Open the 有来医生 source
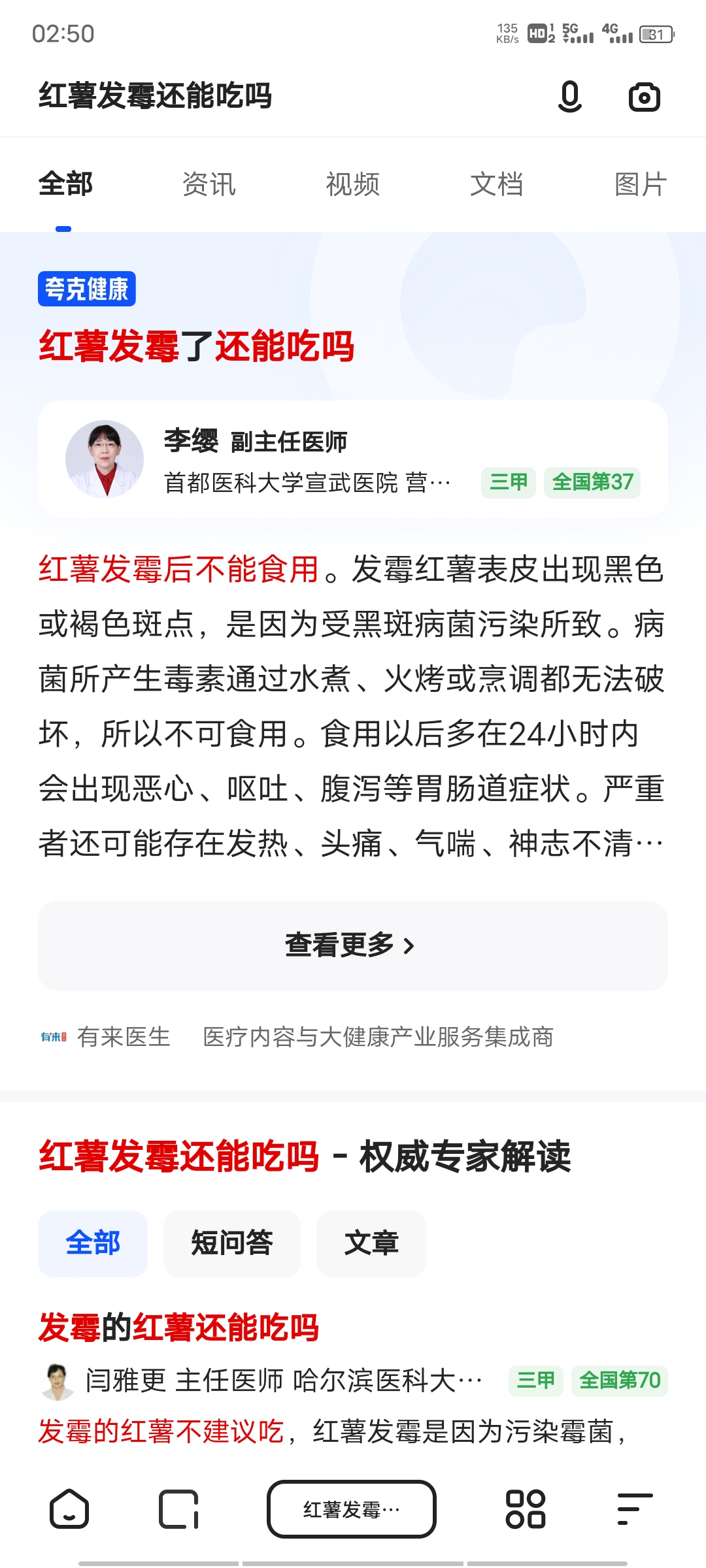 tap(123, 1037)
